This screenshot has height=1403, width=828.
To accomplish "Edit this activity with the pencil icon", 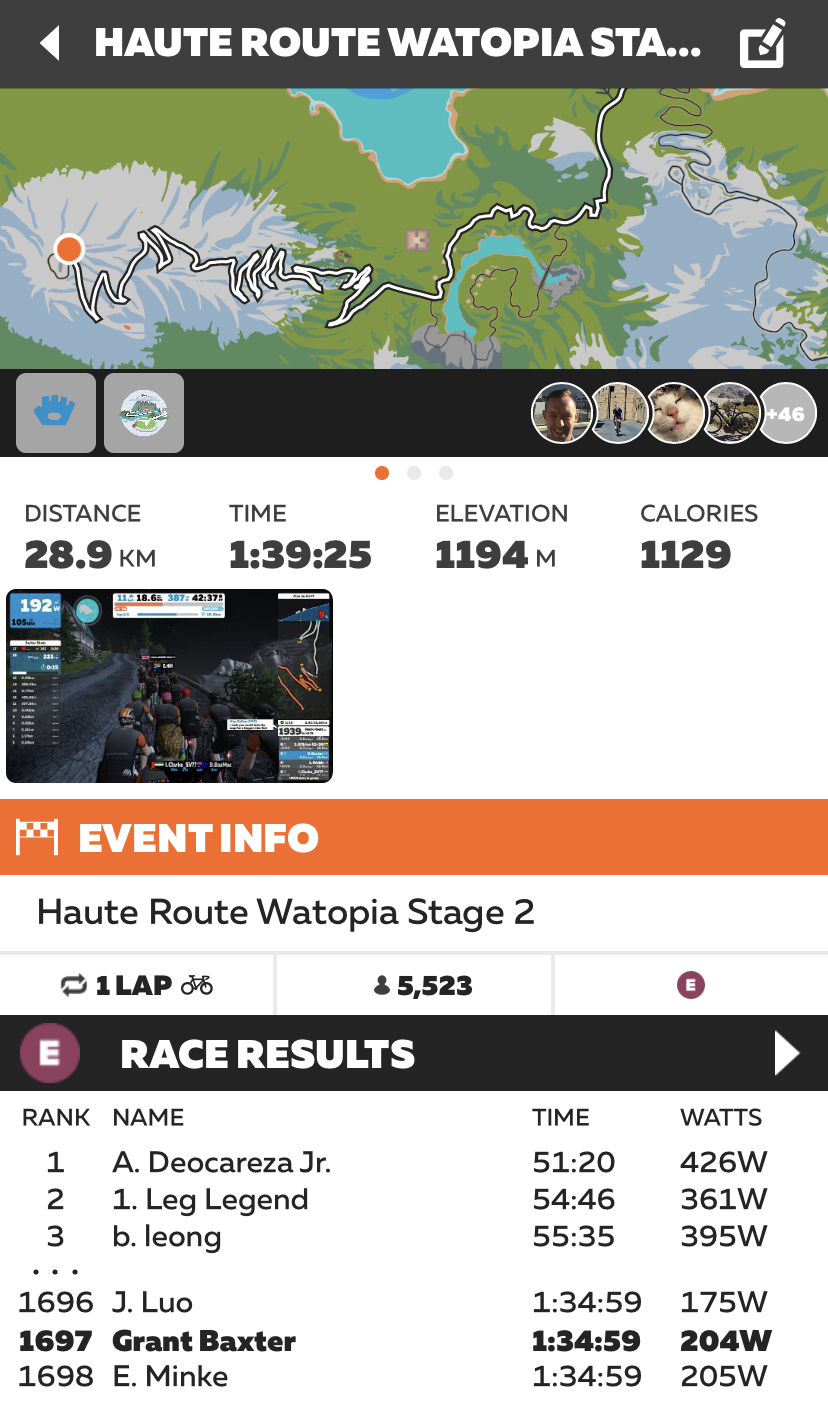I will click(763, 44).
